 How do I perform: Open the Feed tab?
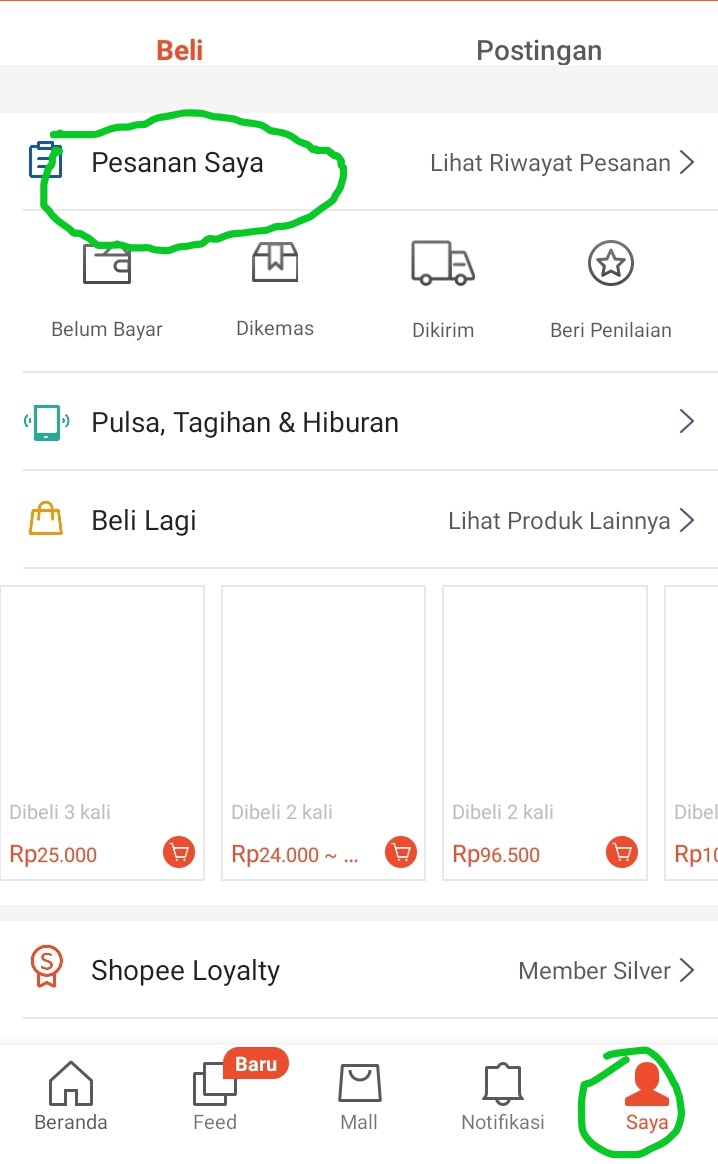tap(215, 1097)
